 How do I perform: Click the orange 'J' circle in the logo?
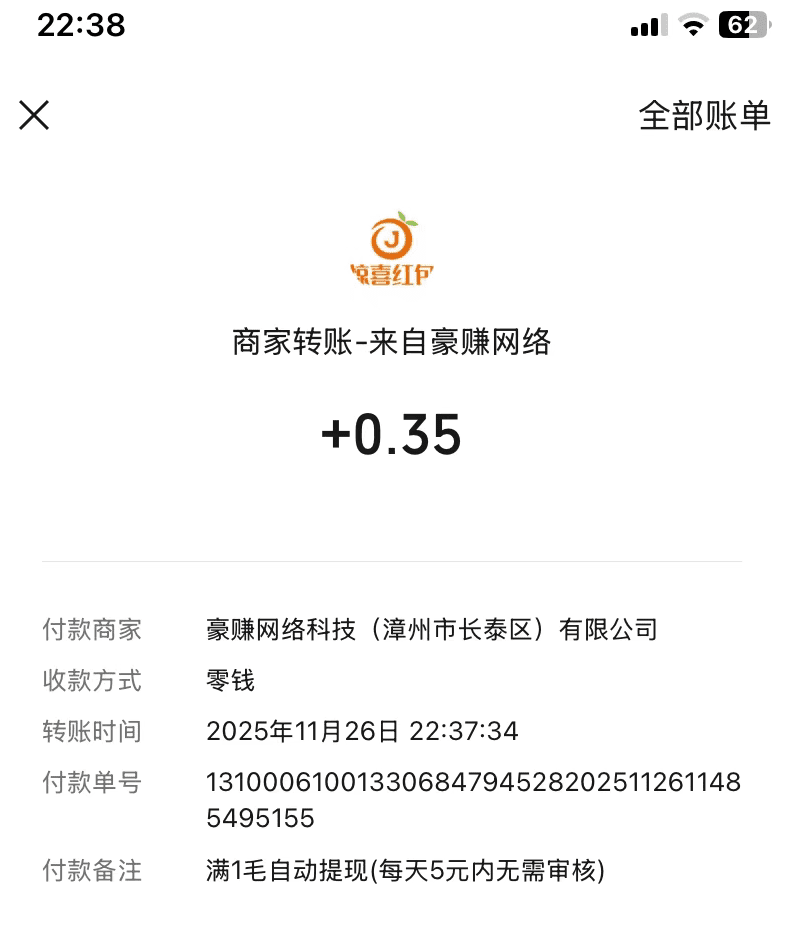coord(391,238)
